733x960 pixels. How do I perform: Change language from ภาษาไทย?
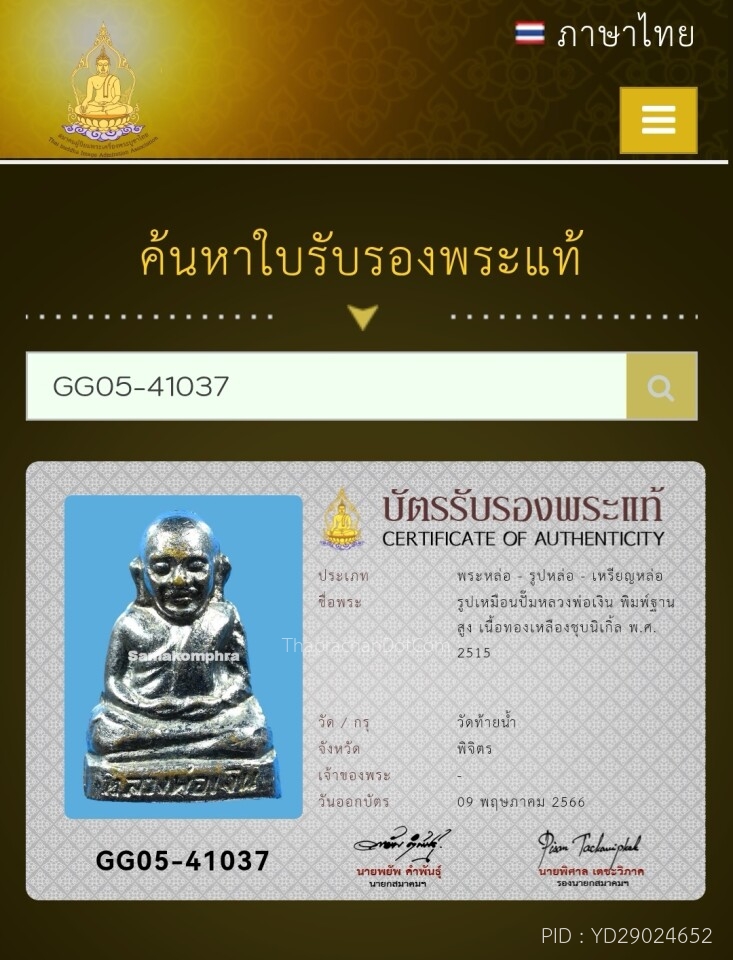click(605, 35)
